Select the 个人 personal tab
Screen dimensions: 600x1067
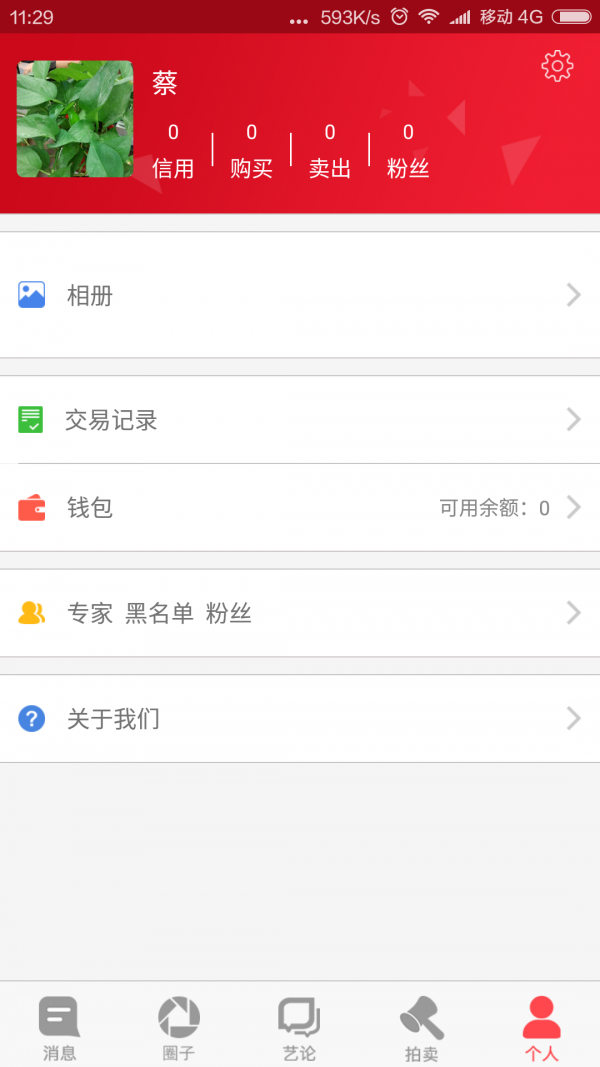pyautogui.click(x=541, y=1028)
